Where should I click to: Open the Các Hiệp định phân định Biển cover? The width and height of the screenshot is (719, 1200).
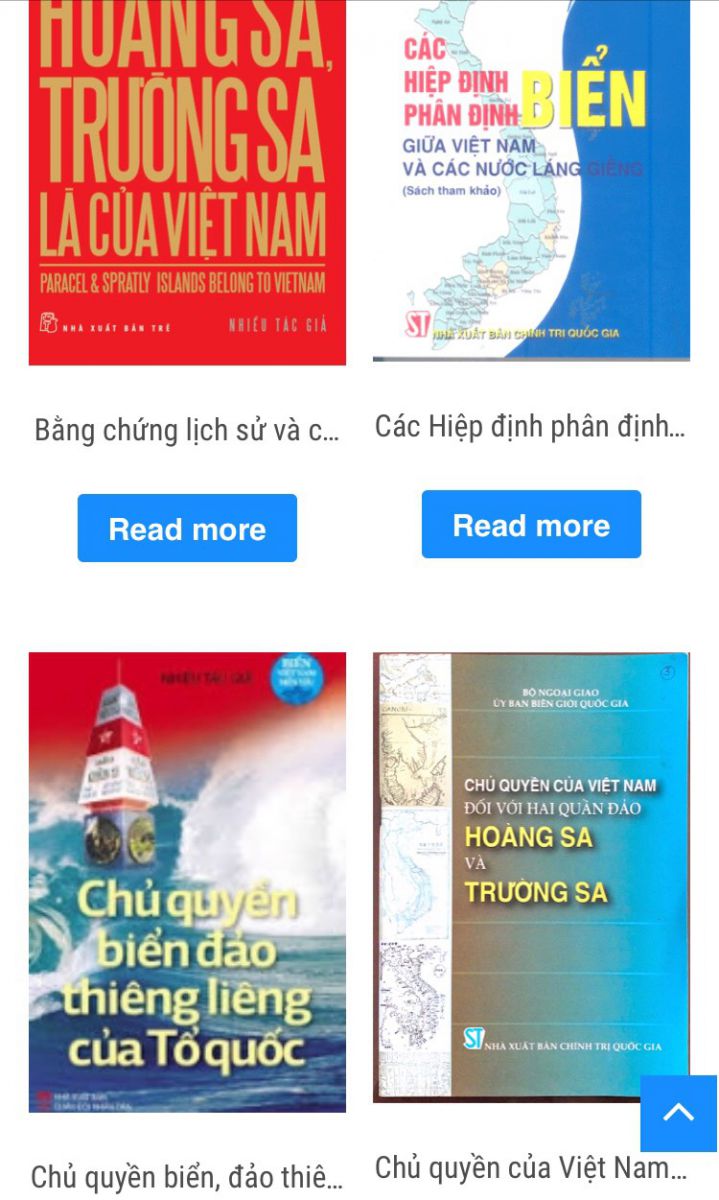pos(531,180)
